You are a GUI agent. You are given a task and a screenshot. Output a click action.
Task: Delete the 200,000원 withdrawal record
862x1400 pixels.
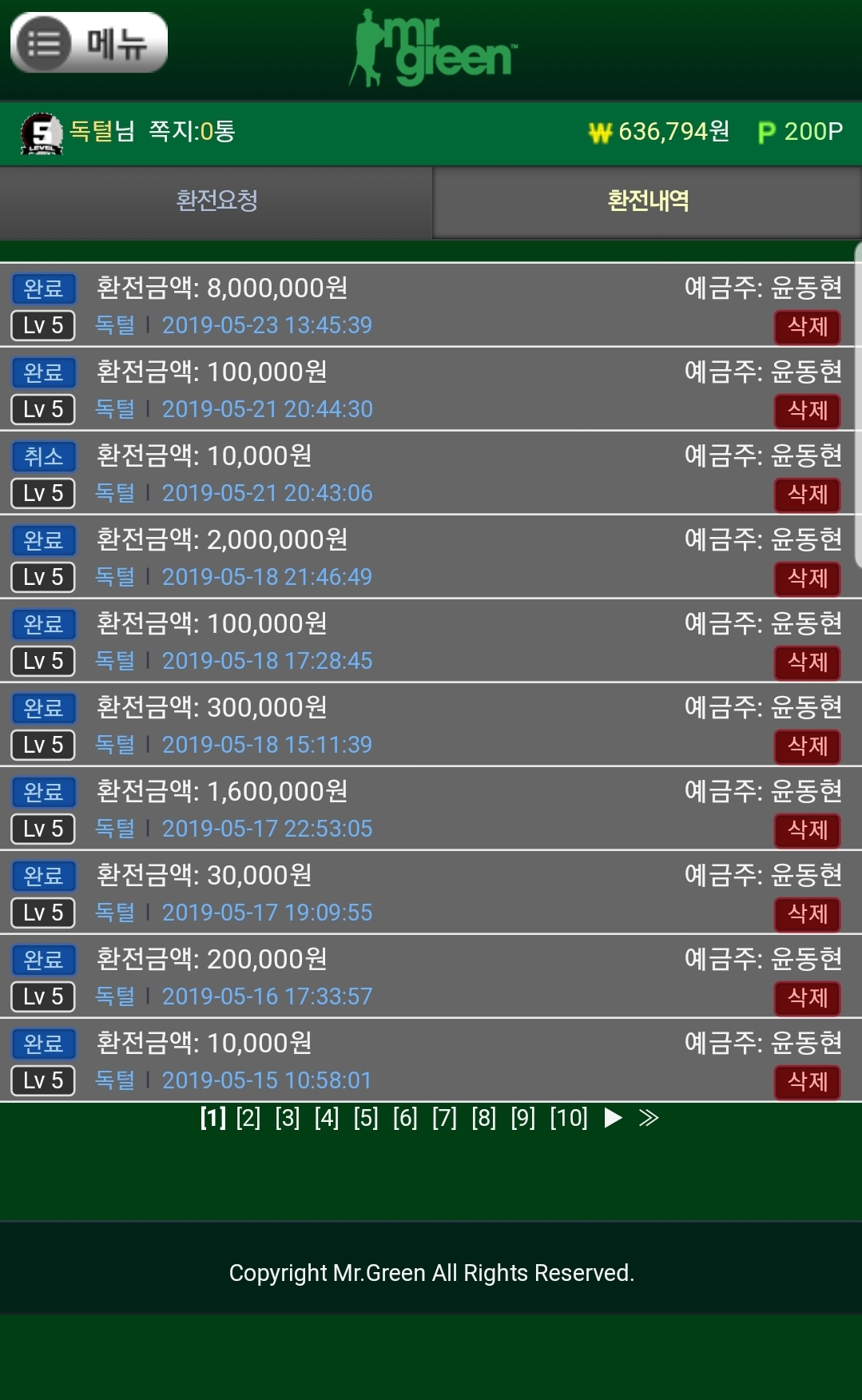807,998
